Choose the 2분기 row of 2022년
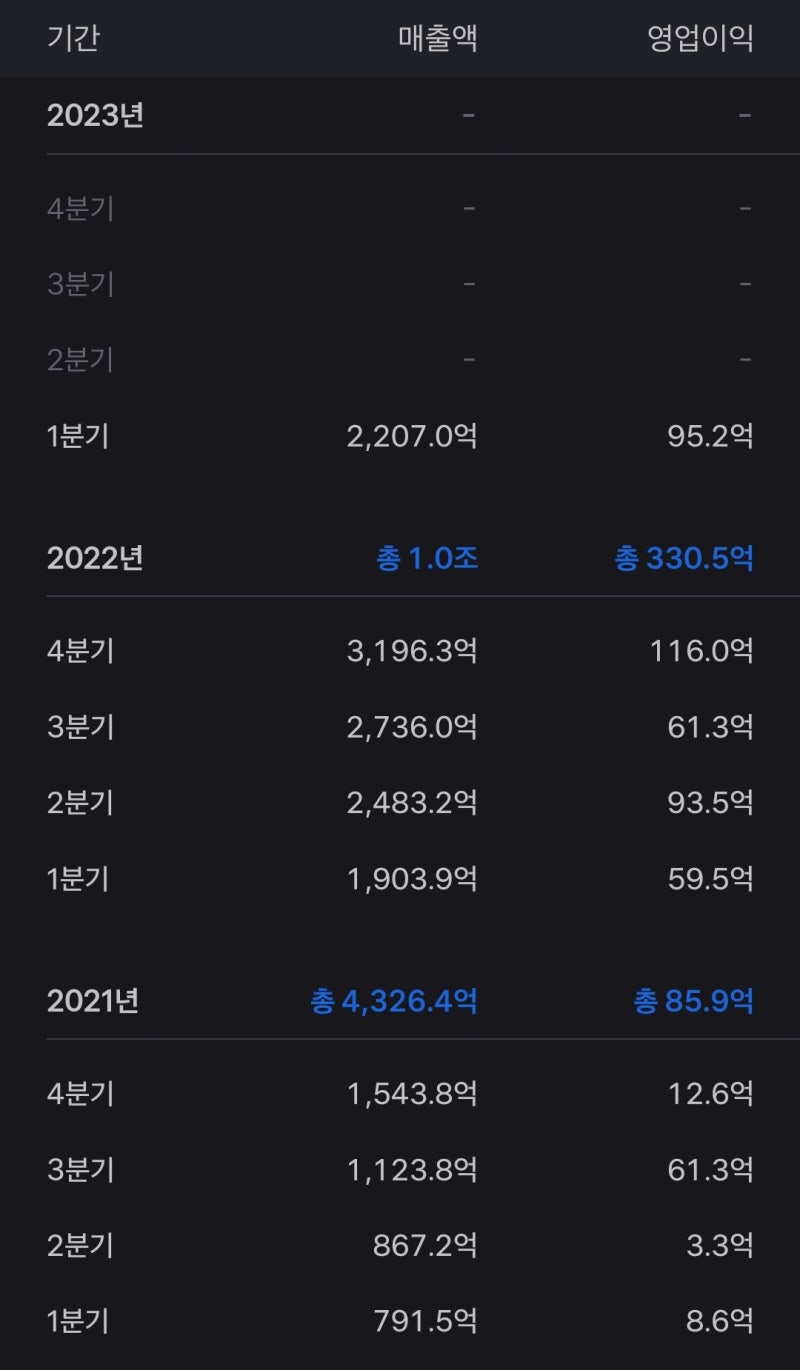The width and height of the screenshot is (800, 1370). point(78,803)
